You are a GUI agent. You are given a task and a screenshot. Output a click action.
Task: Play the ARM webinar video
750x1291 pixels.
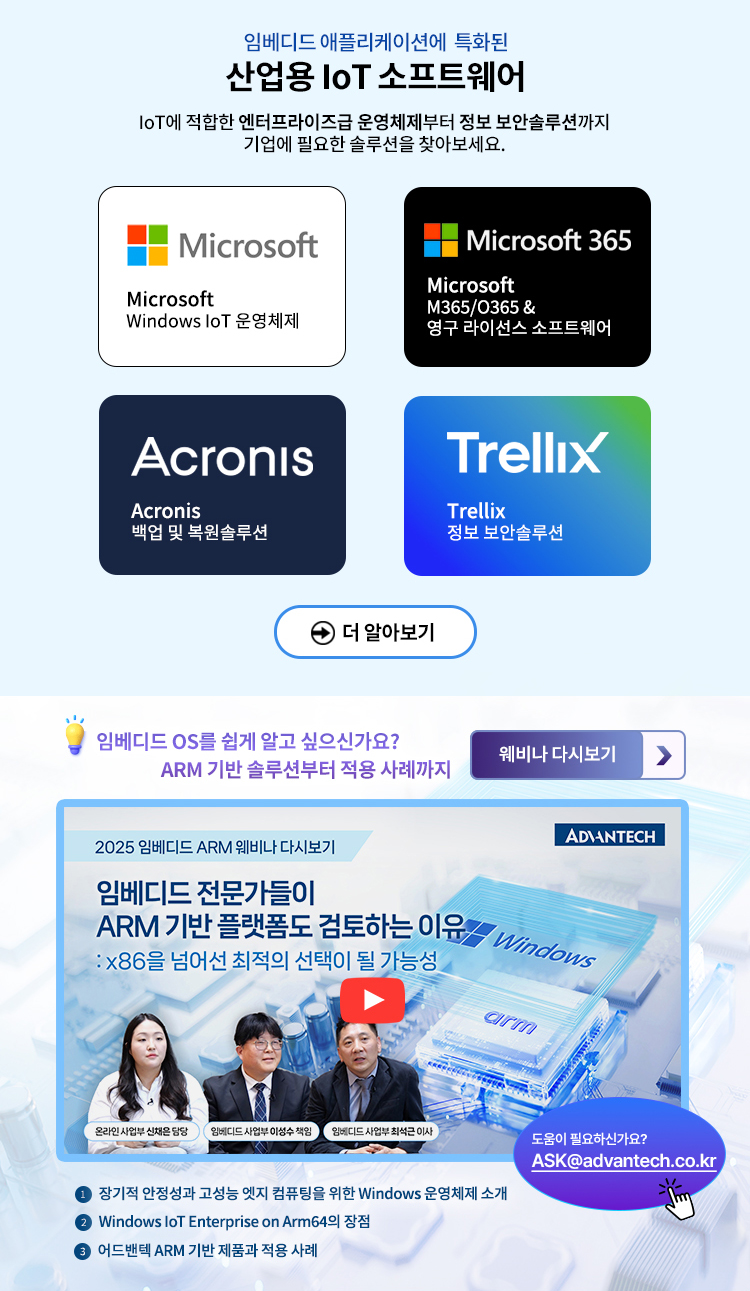click(372, 1001)
